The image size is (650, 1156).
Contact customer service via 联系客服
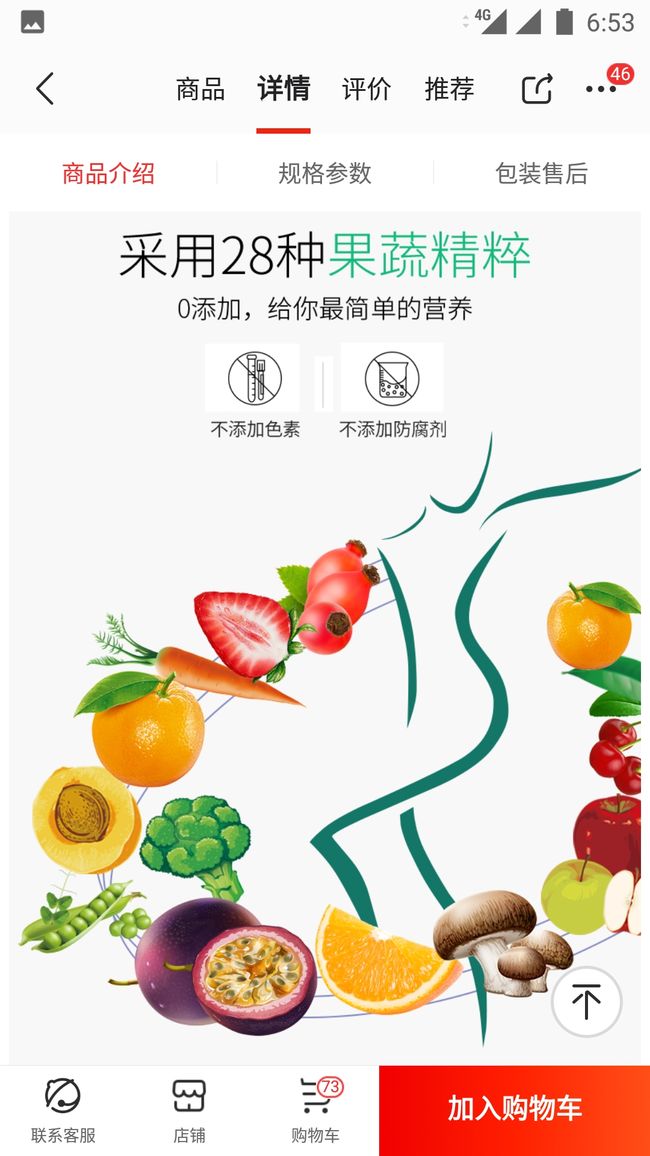point(63,1111)
